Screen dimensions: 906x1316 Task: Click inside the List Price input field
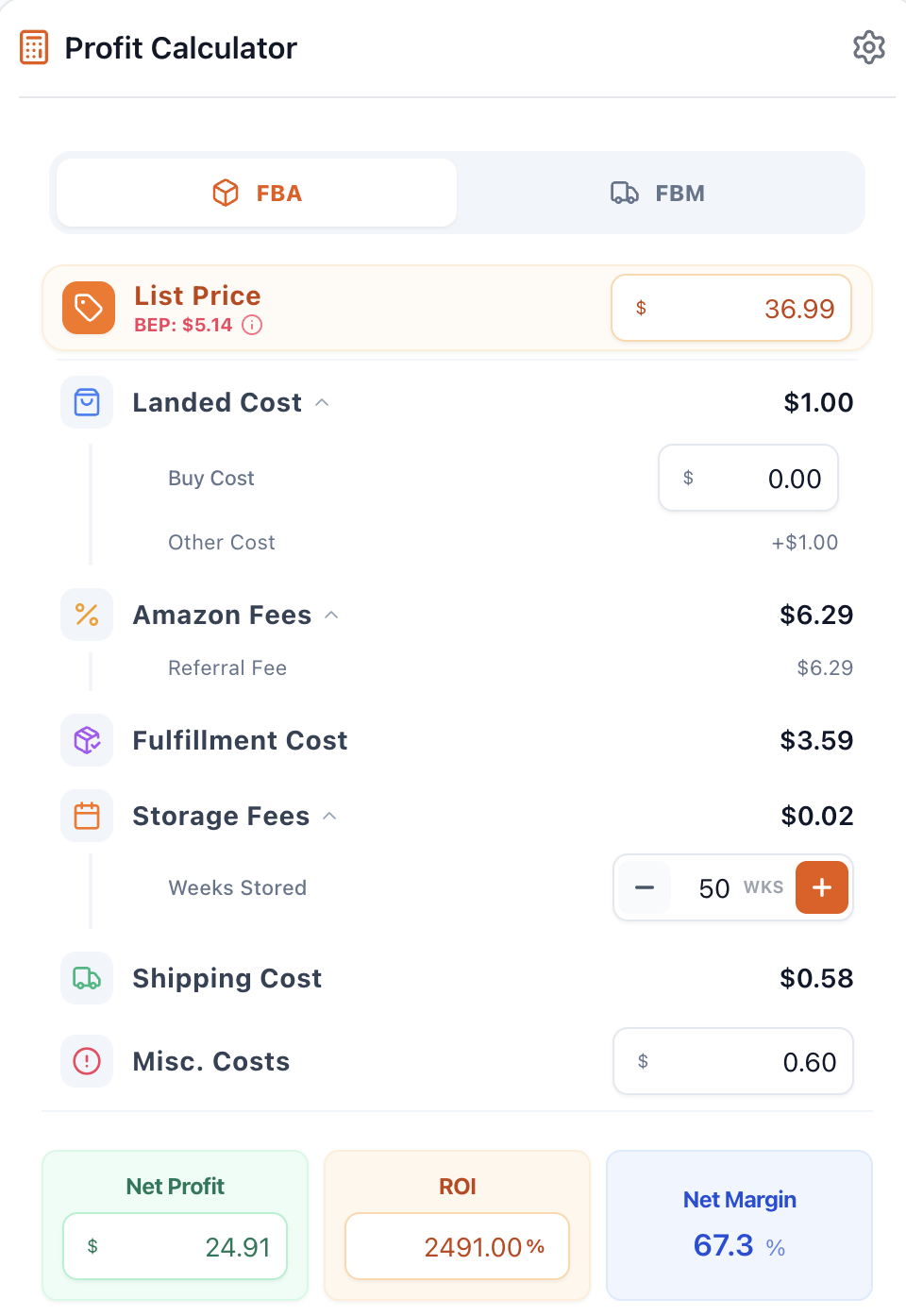[x=731, y=308]
